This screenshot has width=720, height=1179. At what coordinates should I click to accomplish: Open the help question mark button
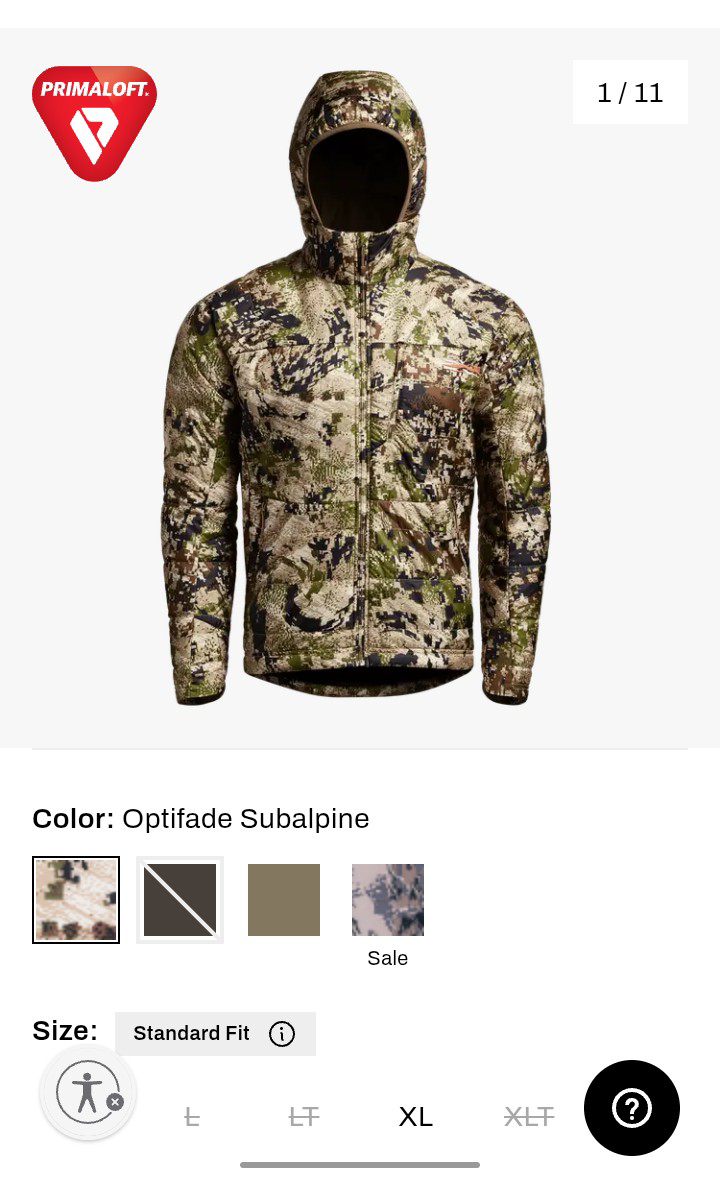pyautogui.click(x=632, y=1107)
